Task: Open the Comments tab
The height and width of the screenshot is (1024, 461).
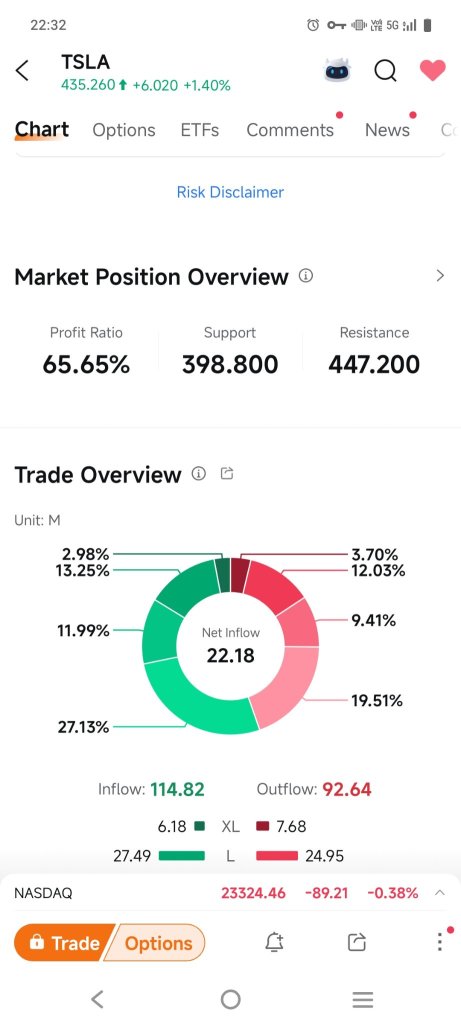Action: point(290,130)
